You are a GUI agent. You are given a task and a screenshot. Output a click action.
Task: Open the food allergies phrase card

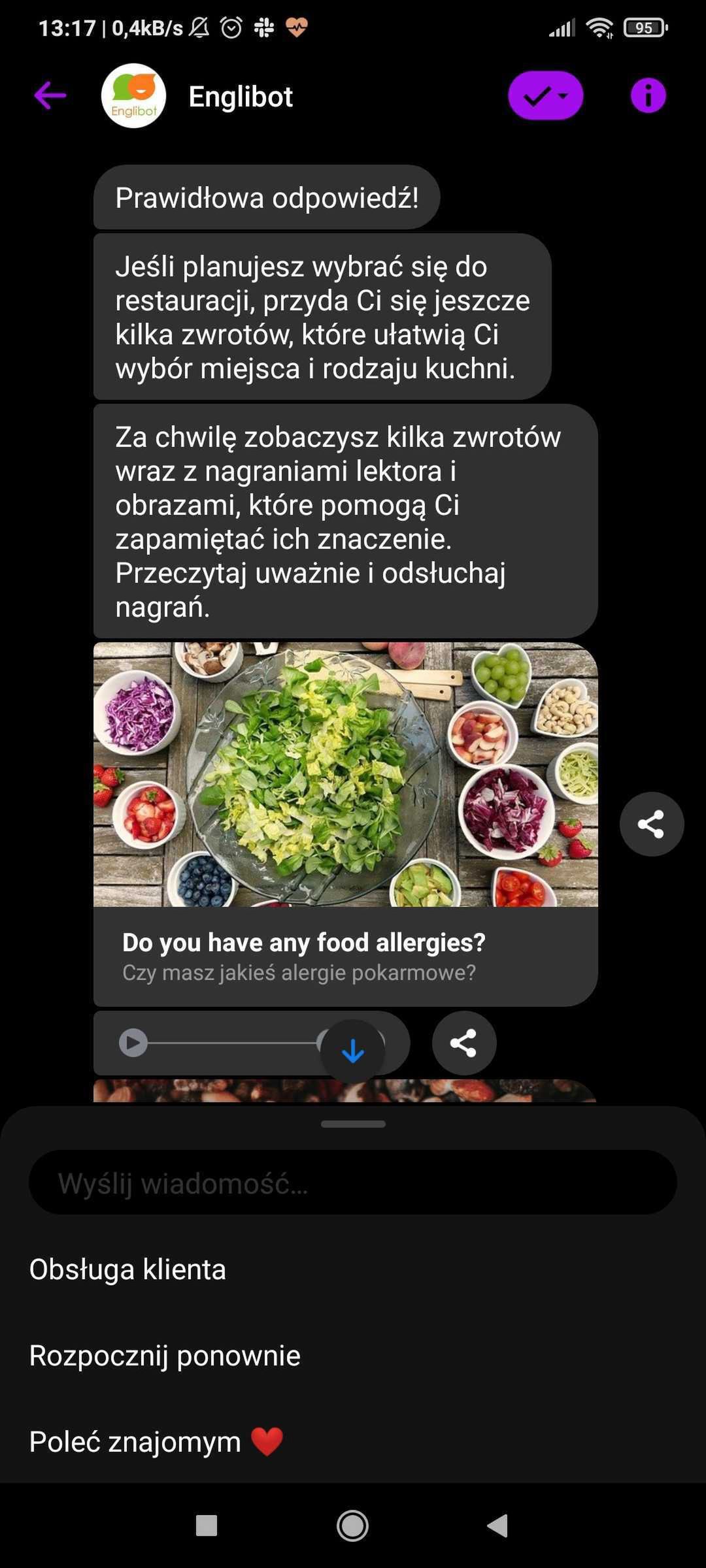(x=345, y=824)
